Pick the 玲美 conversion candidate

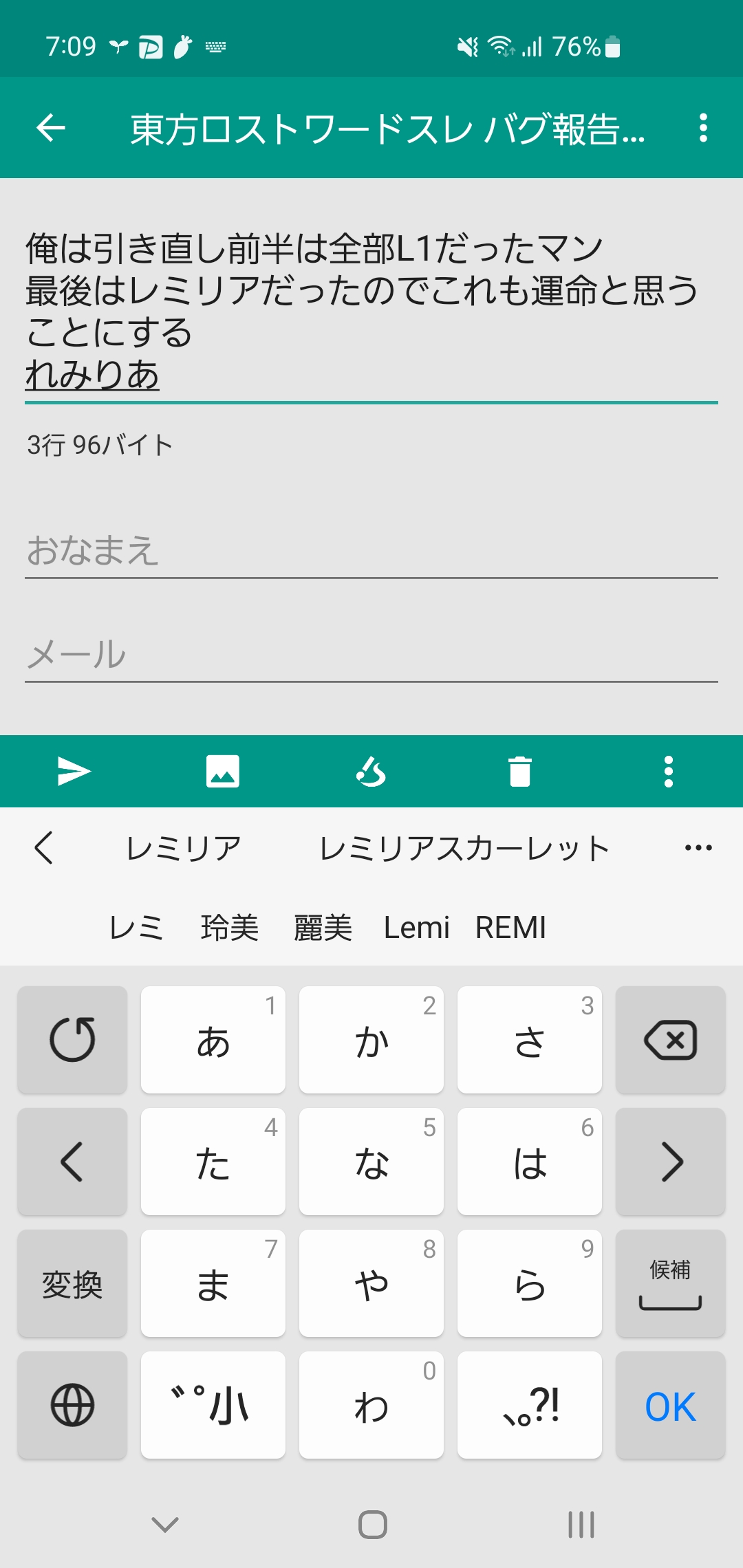pyautogui.click(x=230, y=928)
